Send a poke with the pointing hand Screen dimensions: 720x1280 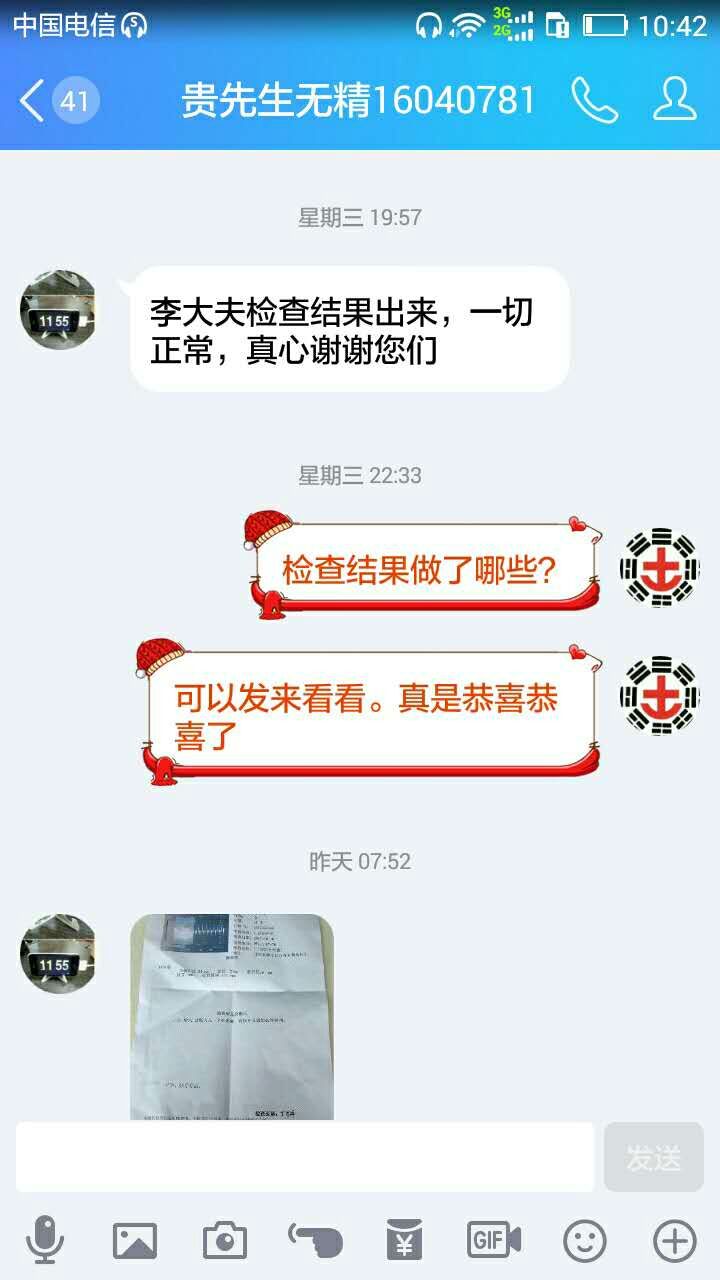tap(315, 1241)
